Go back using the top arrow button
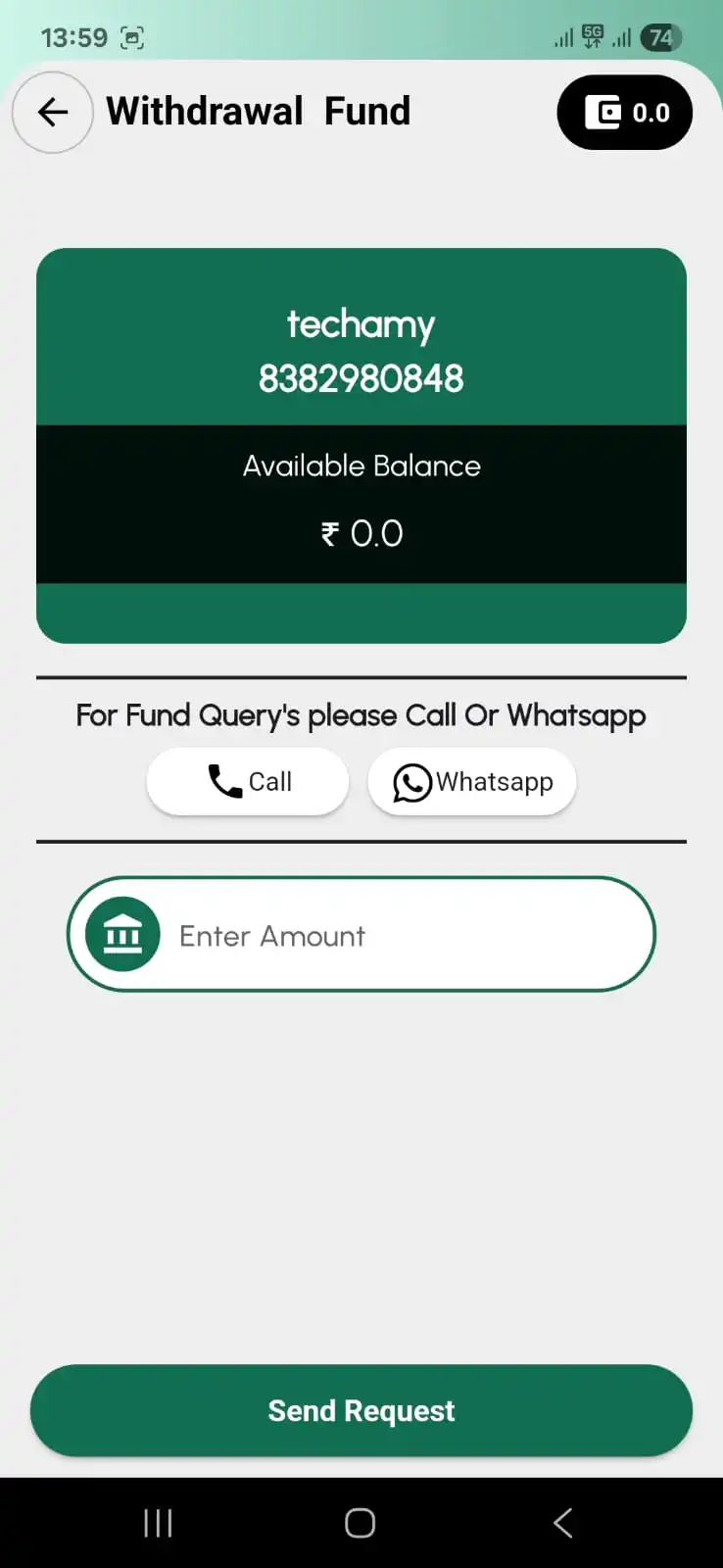The height and width of the screenshot is (1568, 723). click(53, 112)
